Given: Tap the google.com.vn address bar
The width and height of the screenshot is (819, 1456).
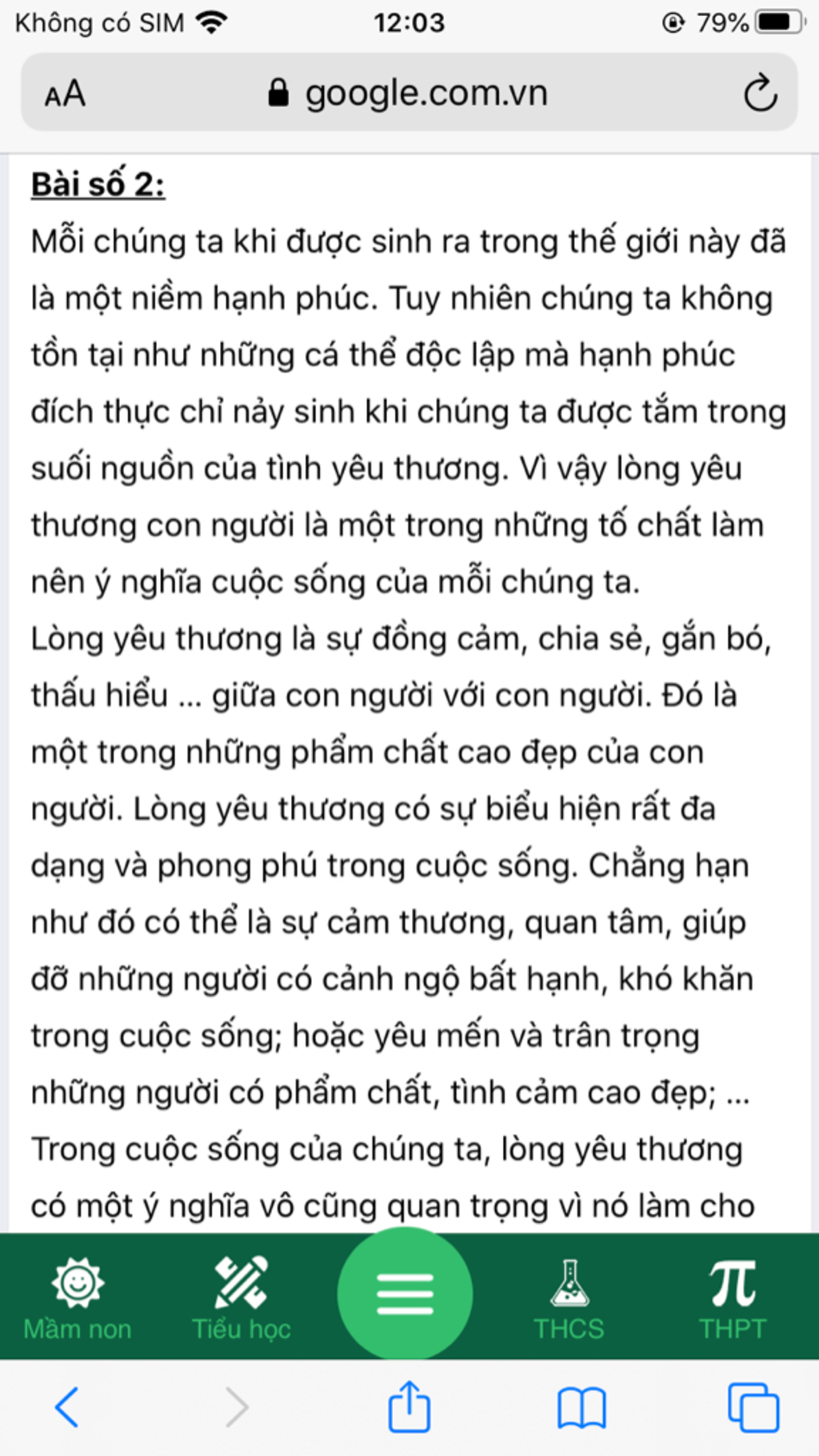Looking at the screenshot, I should [409, 94].
